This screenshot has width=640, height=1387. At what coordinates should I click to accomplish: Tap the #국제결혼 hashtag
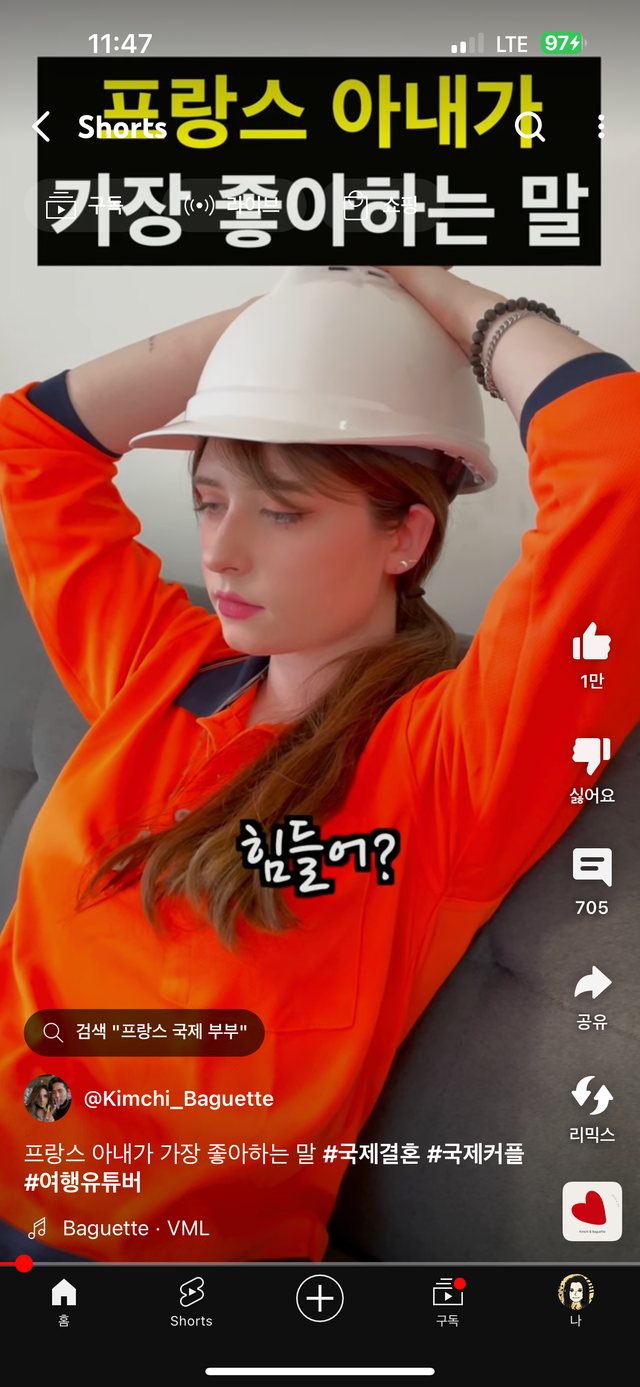click(x=372, y=1154)
